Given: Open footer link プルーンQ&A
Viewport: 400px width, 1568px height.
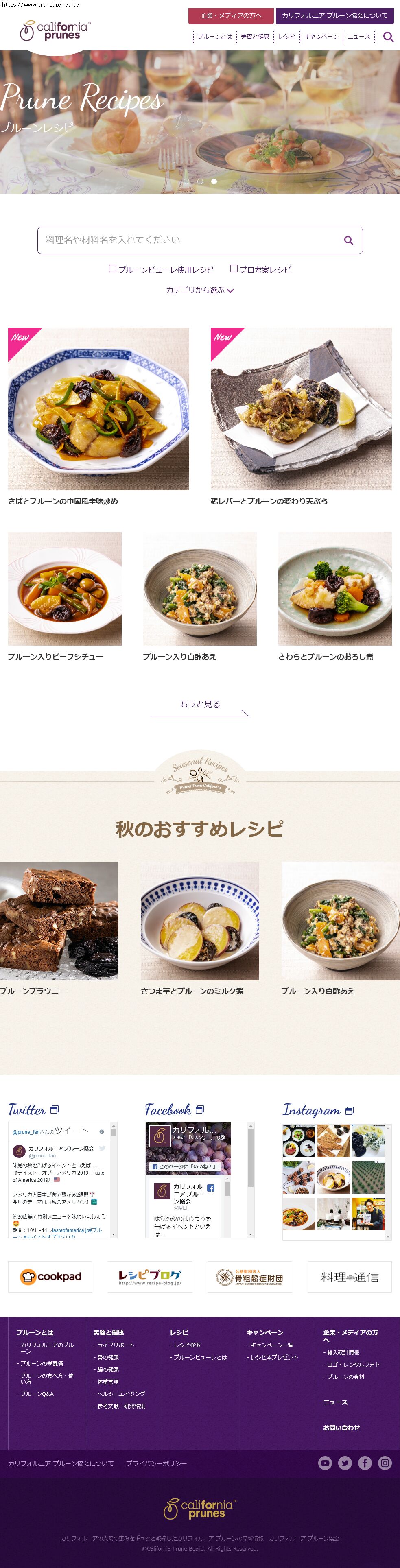Looking at the screenshot, I should (x=37, y=1394).
